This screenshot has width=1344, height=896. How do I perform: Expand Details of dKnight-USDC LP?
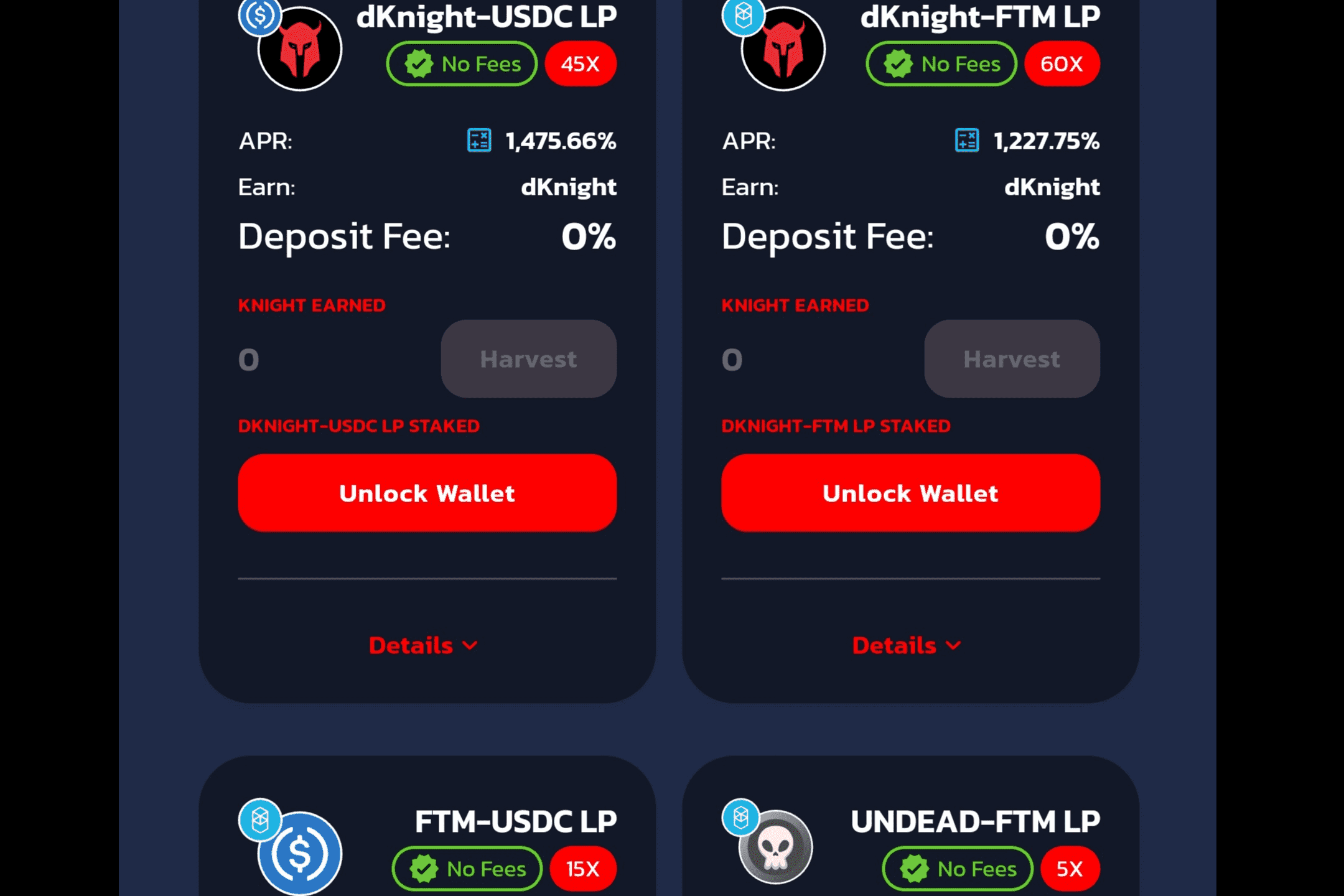tap(423, 645)
